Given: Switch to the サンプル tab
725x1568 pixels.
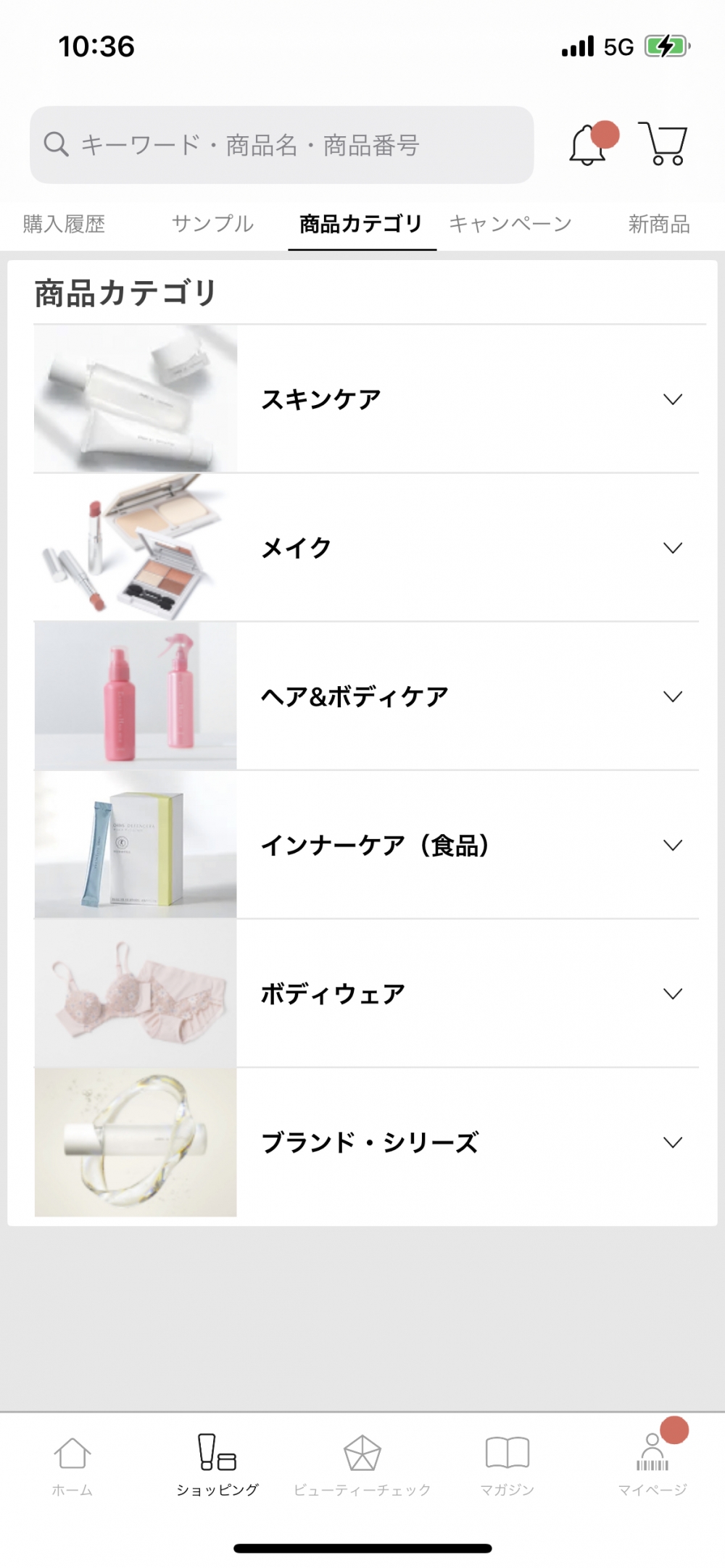Looking at the screenshot, I should tap(212, 225).
